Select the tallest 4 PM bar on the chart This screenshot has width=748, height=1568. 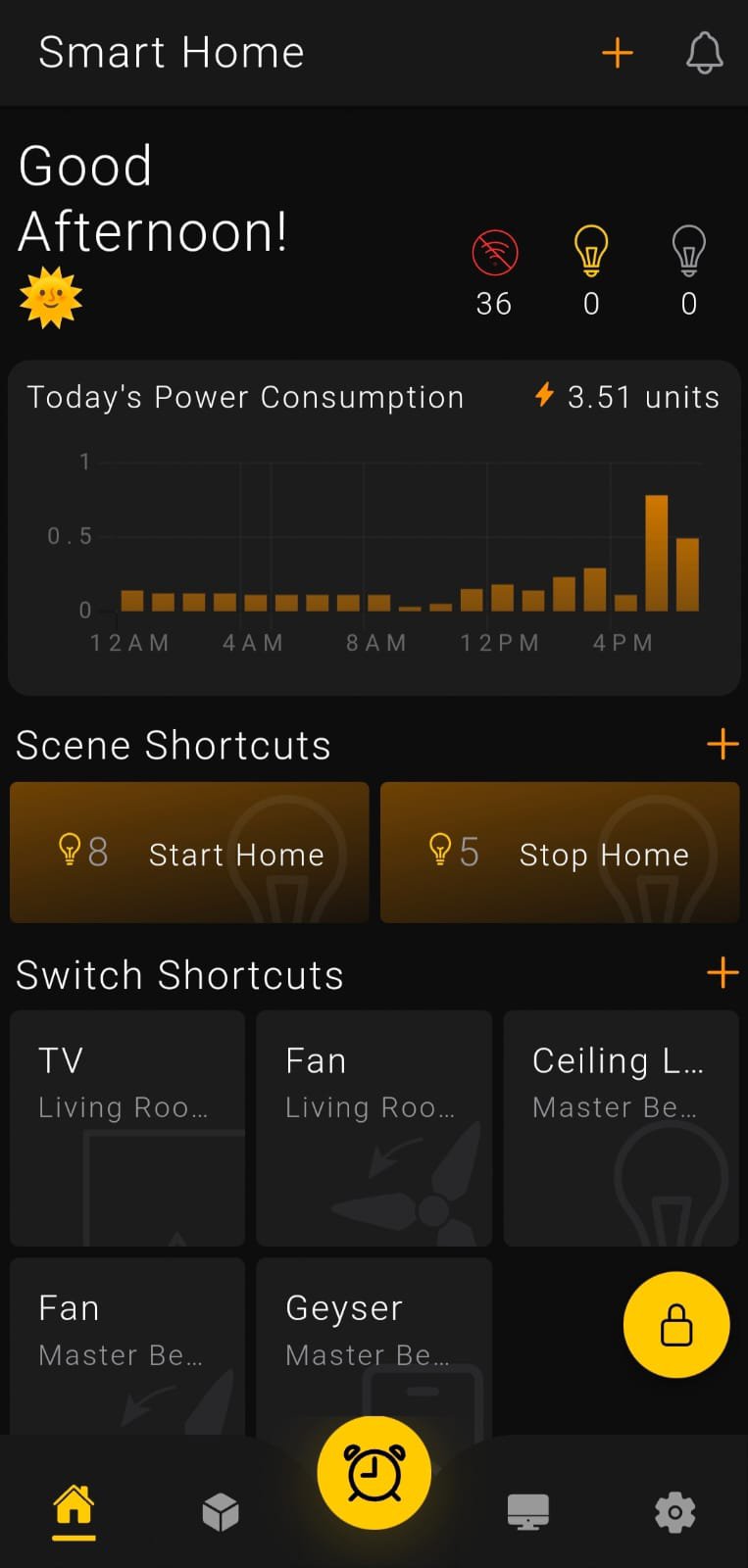coord(657,549)
